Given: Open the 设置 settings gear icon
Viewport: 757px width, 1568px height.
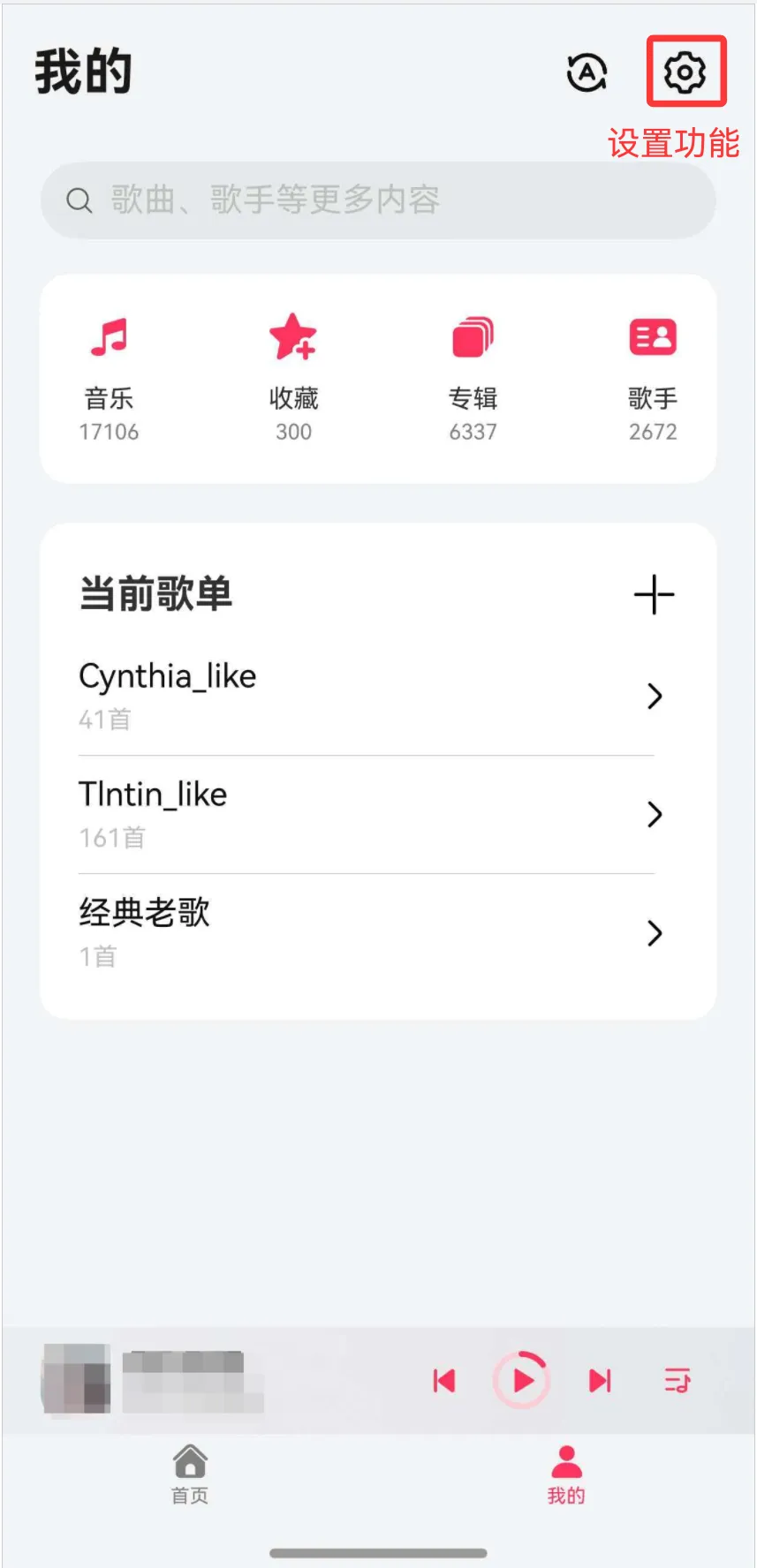Looking at the screenshot, I should coord(686,72).
